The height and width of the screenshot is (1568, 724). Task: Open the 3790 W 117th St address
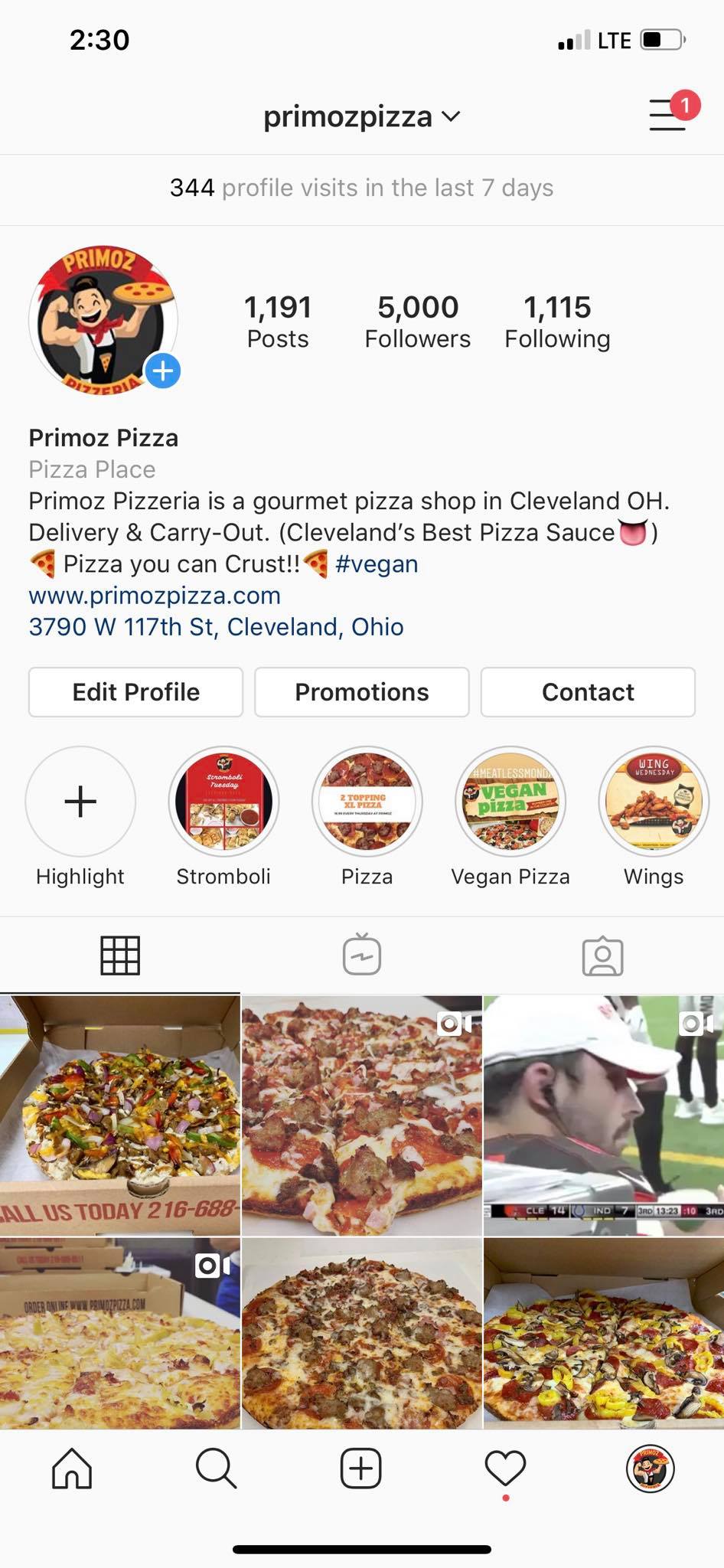click(216, 627)
